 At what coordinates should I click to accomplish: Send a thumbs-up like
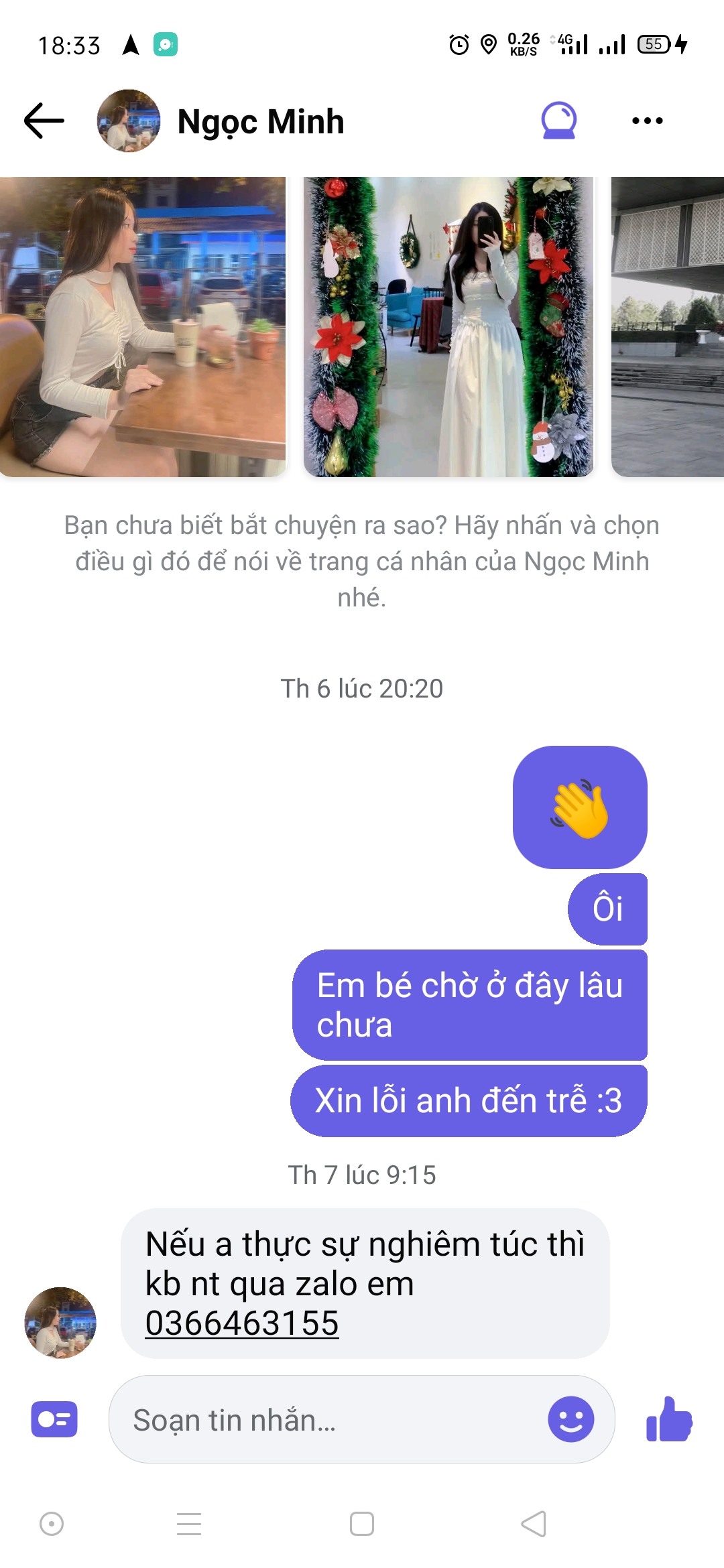pos(669,1419)
